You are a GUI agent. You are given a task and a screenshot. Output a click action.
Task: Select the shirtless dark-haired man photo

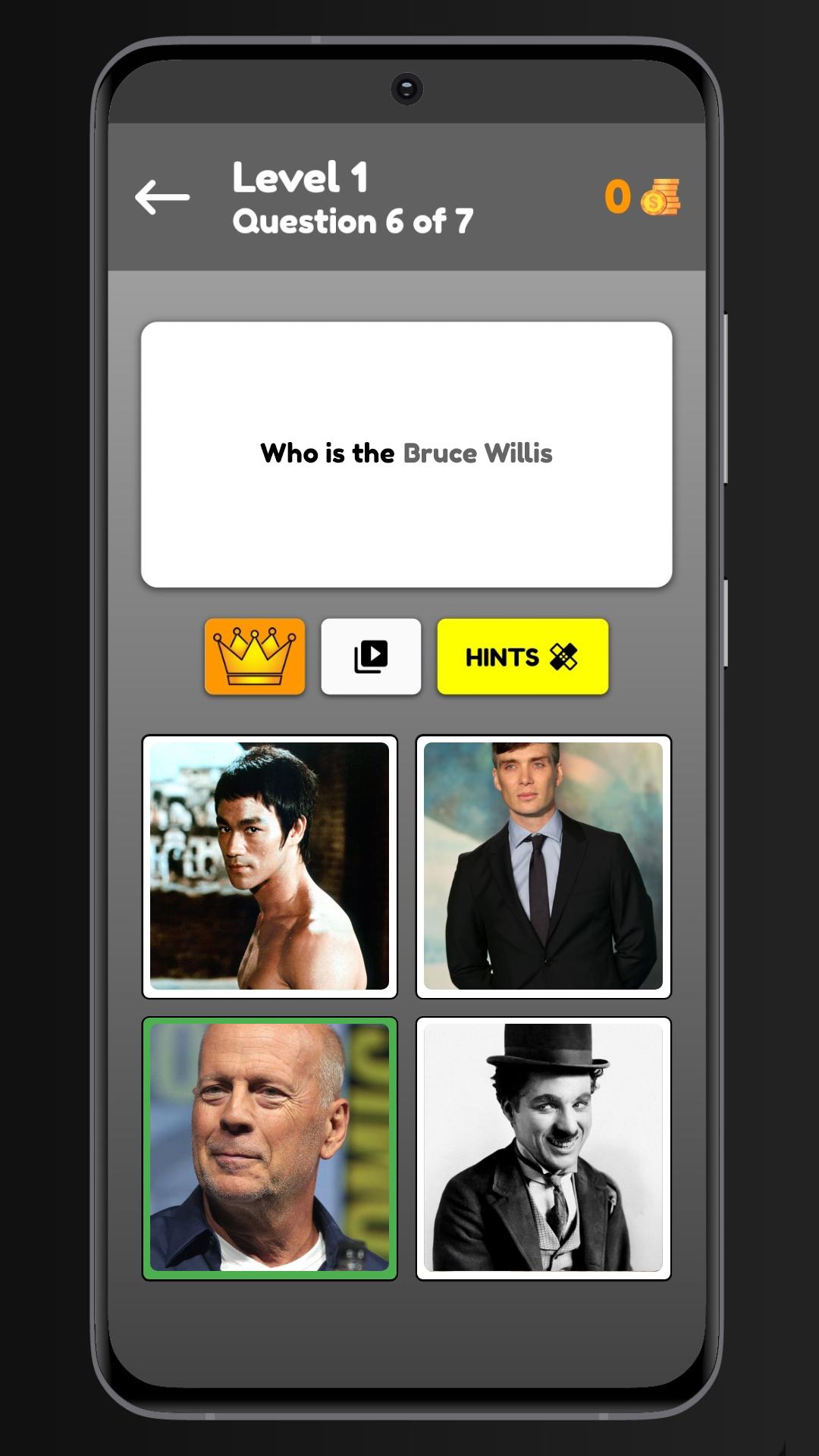(270, 867)
